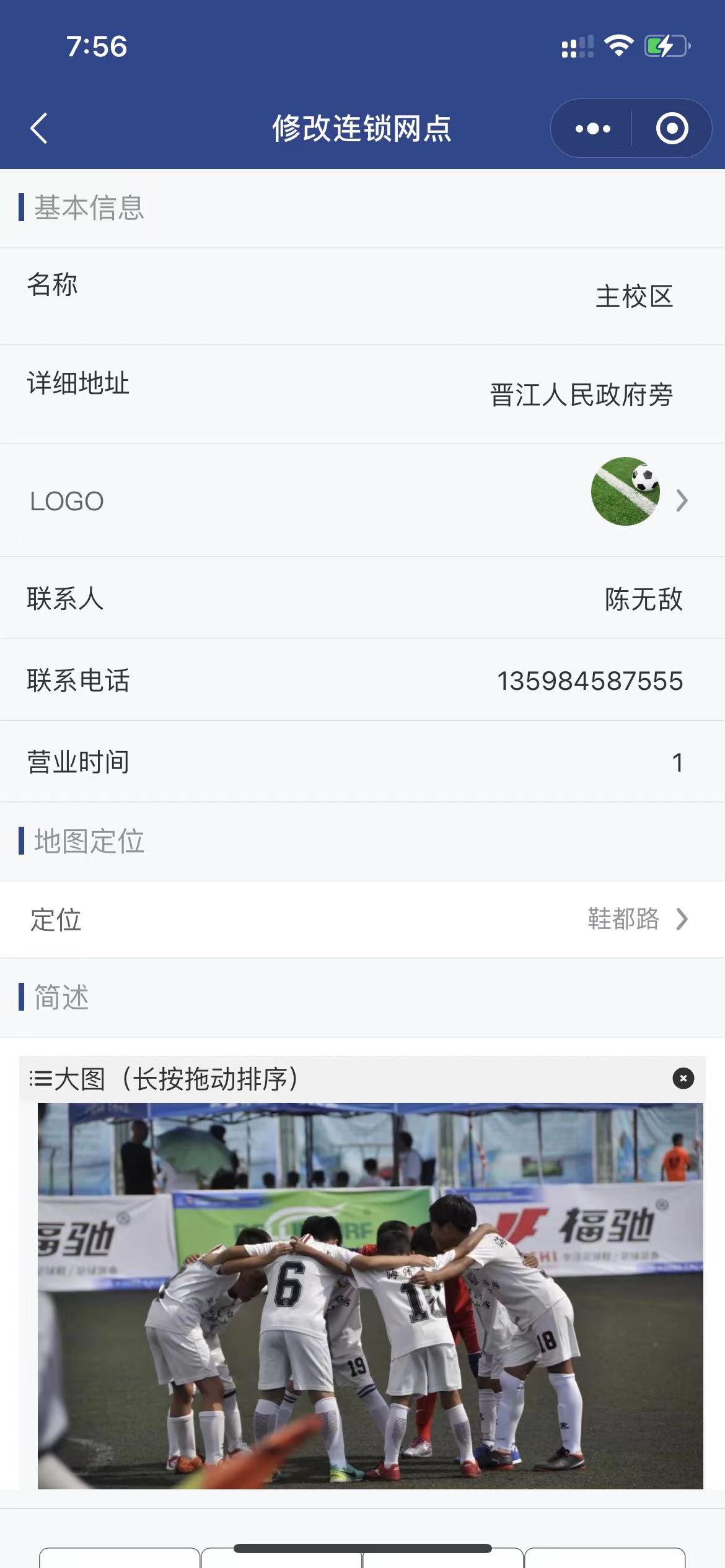
Task: Edit the 营业时间 field
Action: pyautogui.click(x=676, y=762)
